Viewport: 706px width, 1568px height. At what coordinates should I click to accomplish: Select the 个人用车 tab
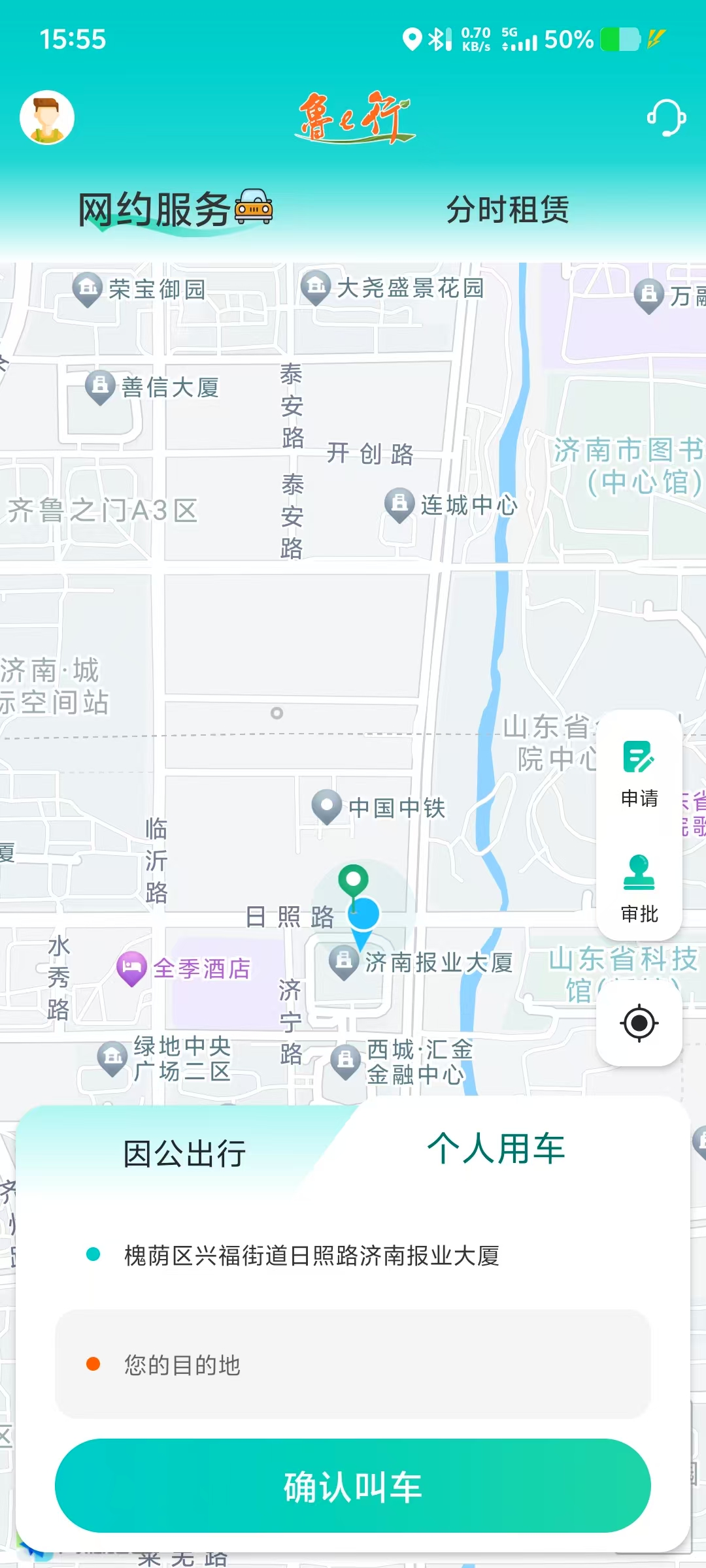(x=496, y=1149)
